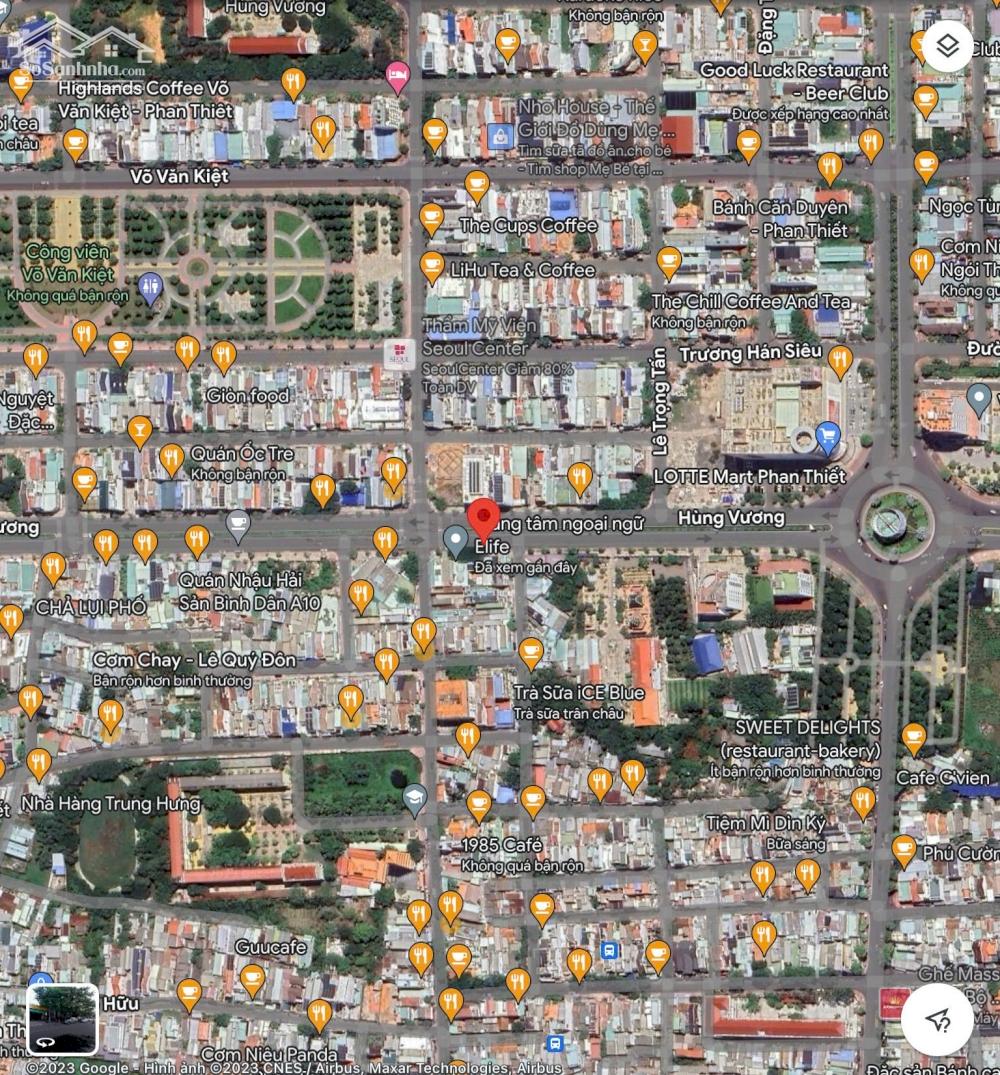Center the map on my location

pos(937,1019)
